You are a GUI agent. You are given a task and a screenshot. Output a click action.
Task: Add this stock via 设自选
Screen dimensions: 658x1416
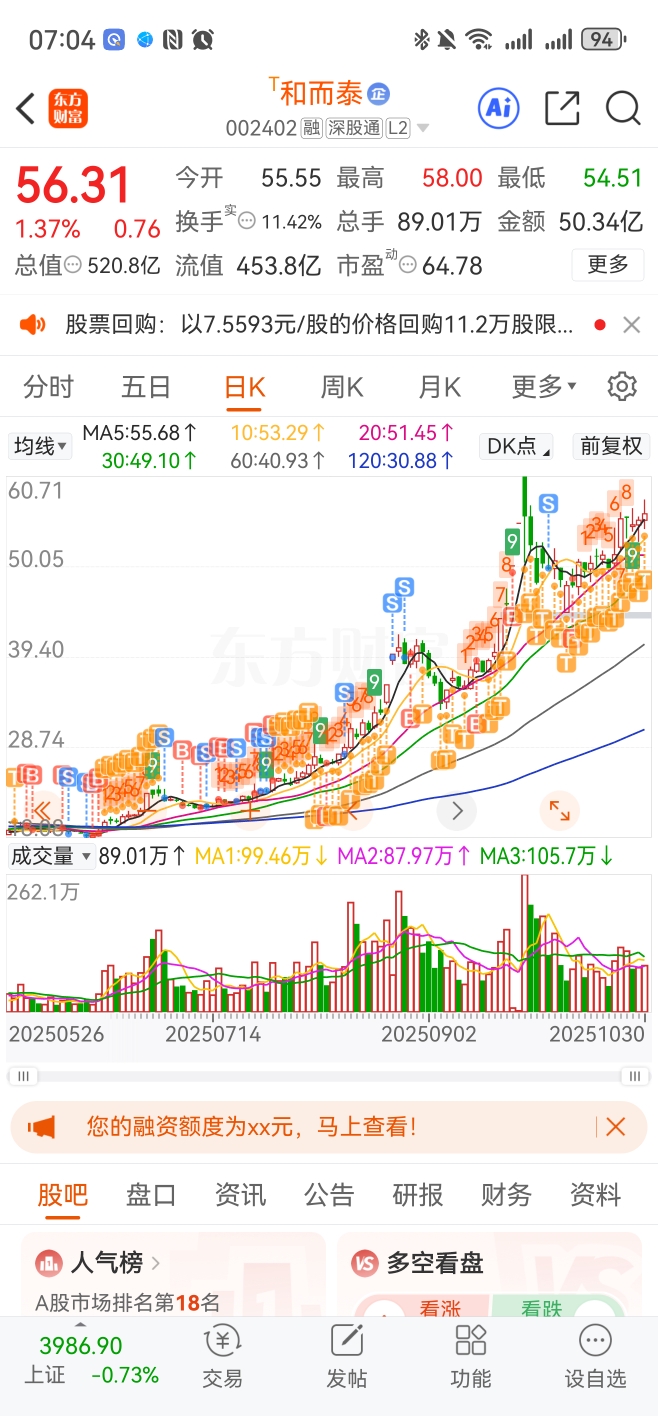[595, 1355]
